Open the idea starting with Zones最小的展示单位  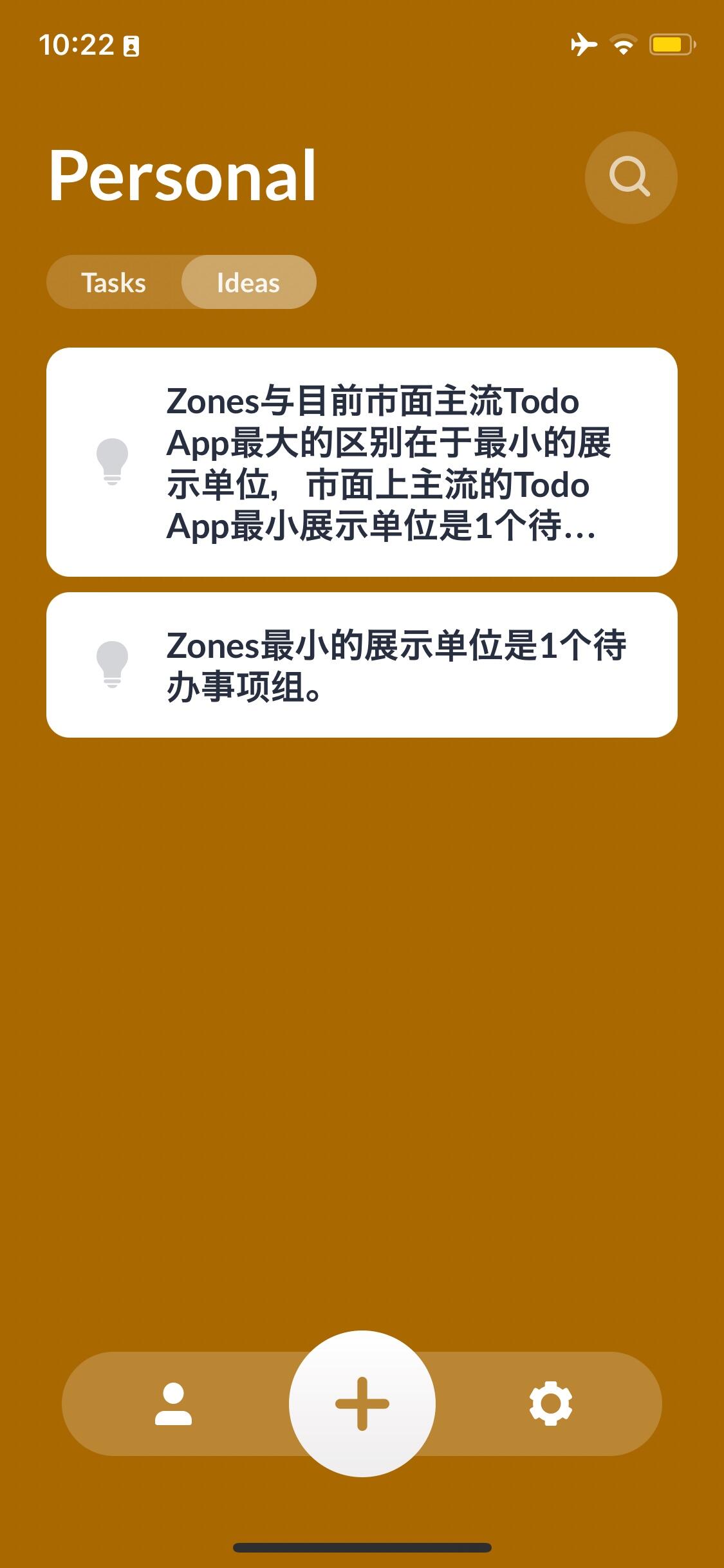(362, 665)
